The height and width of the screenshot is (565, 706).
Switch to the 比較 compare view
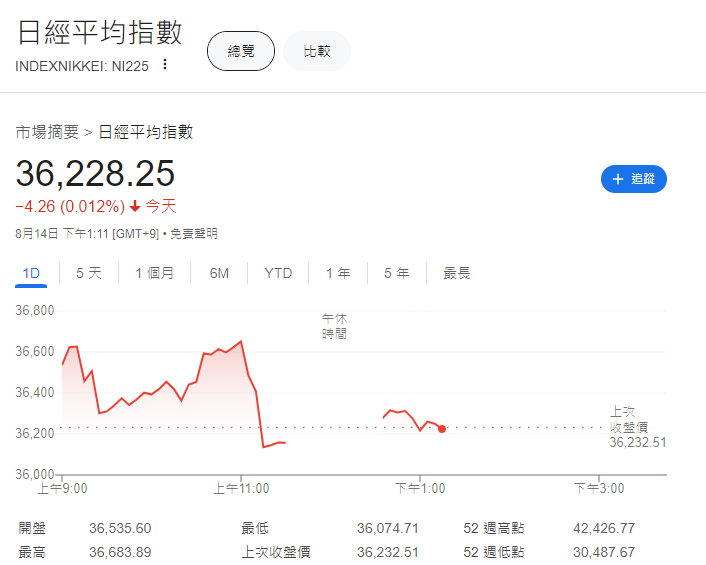317,51
